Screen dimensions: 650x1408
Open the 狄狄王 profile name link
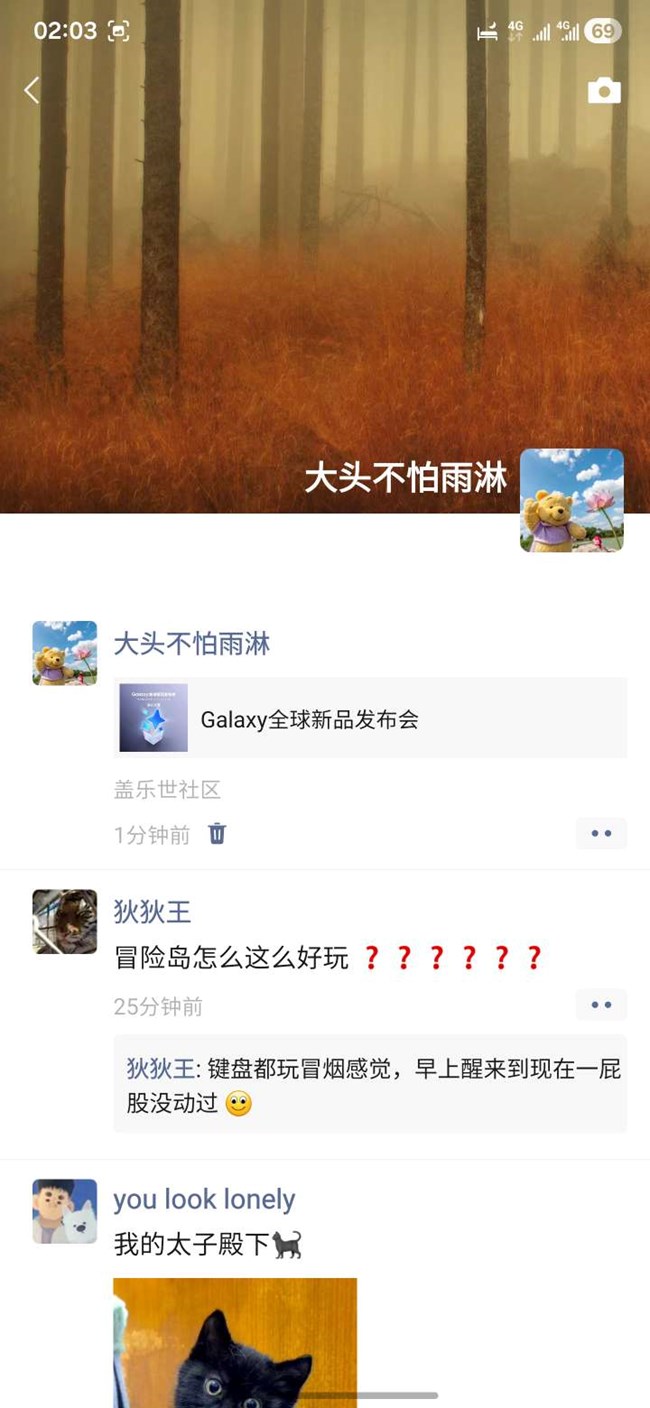pos(152,911)
